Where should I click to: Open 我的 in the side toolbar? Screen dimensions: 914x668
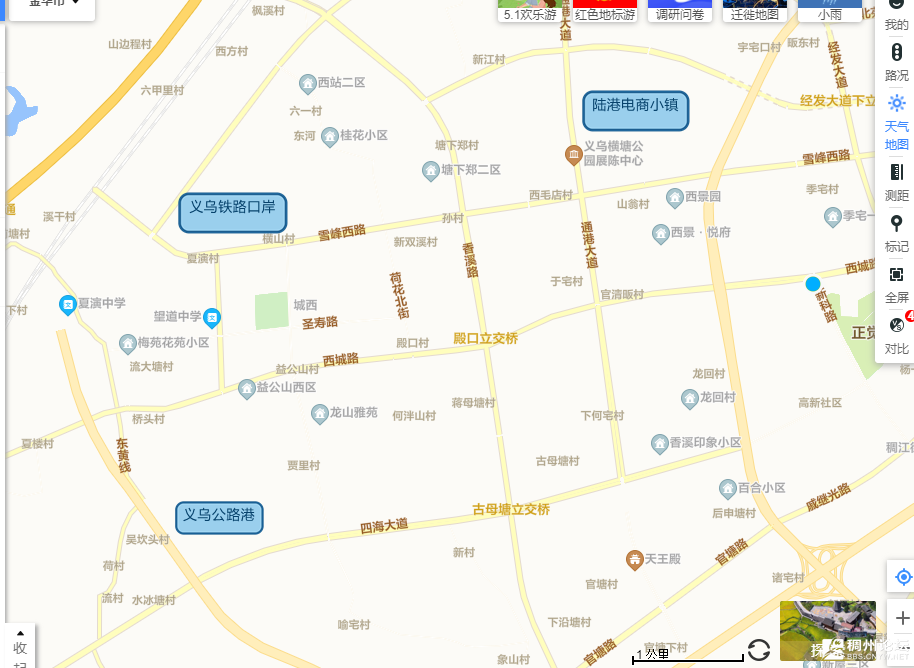(x=896, y=13)
